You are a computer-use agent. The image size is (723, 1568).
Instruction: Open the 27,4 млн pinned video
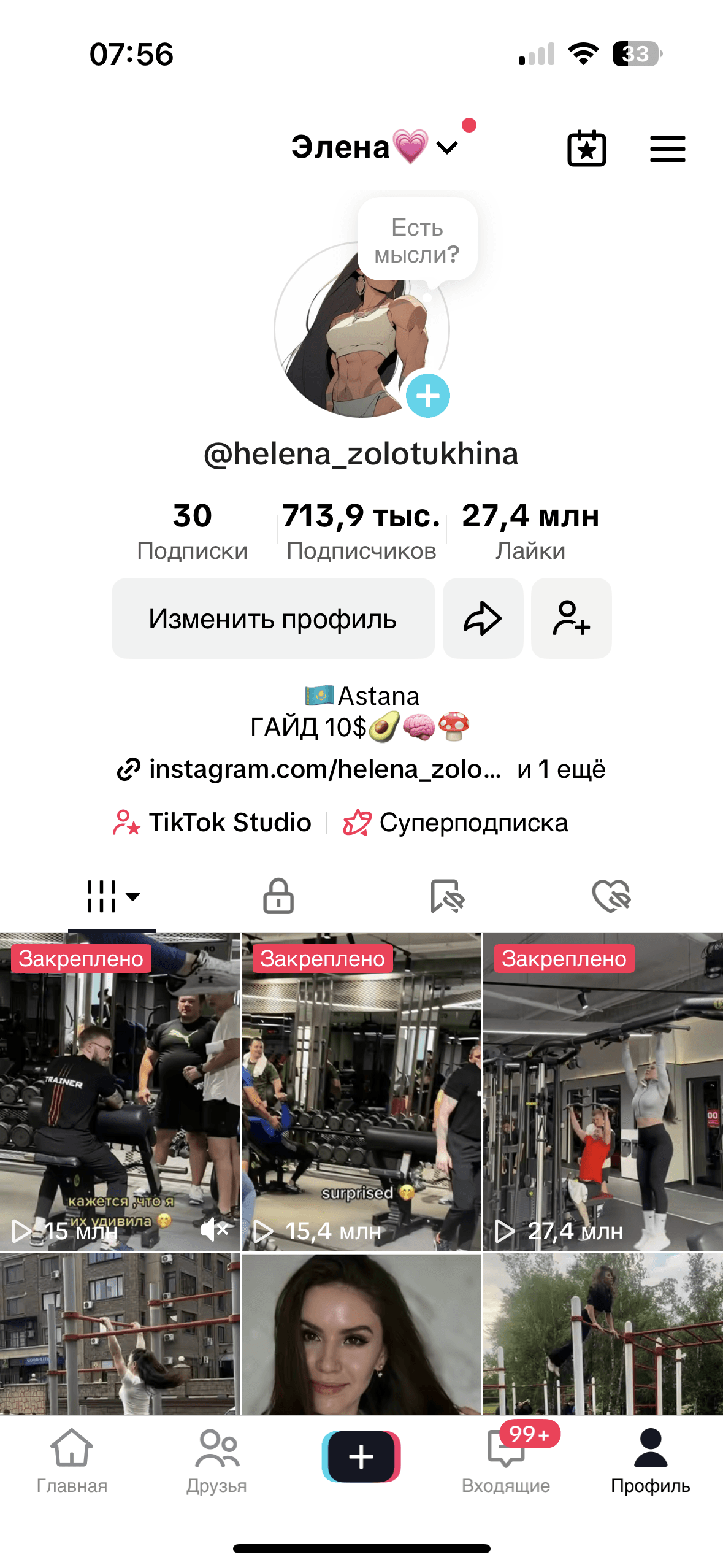click(x=603, y=1092)
